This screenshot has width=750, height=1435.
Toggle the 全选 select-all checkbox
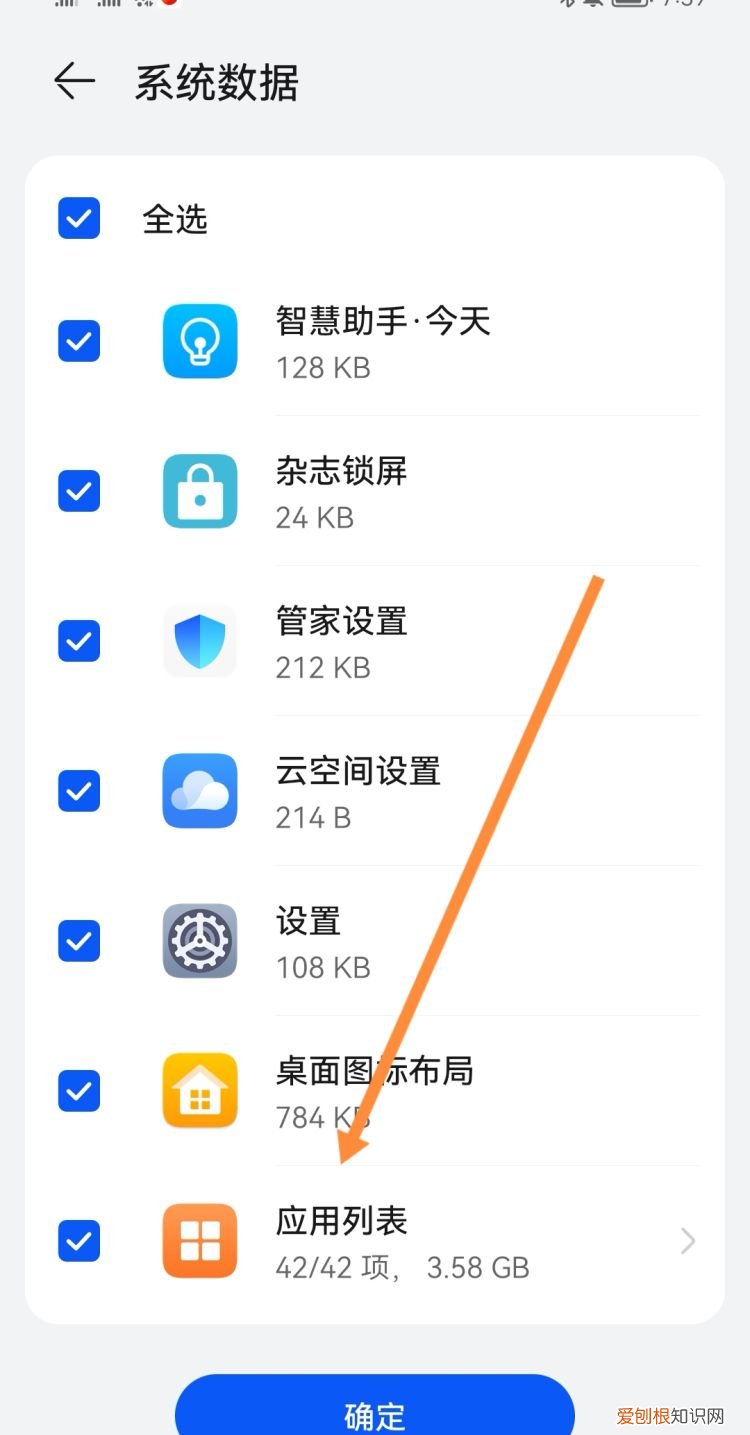(79, 218)
